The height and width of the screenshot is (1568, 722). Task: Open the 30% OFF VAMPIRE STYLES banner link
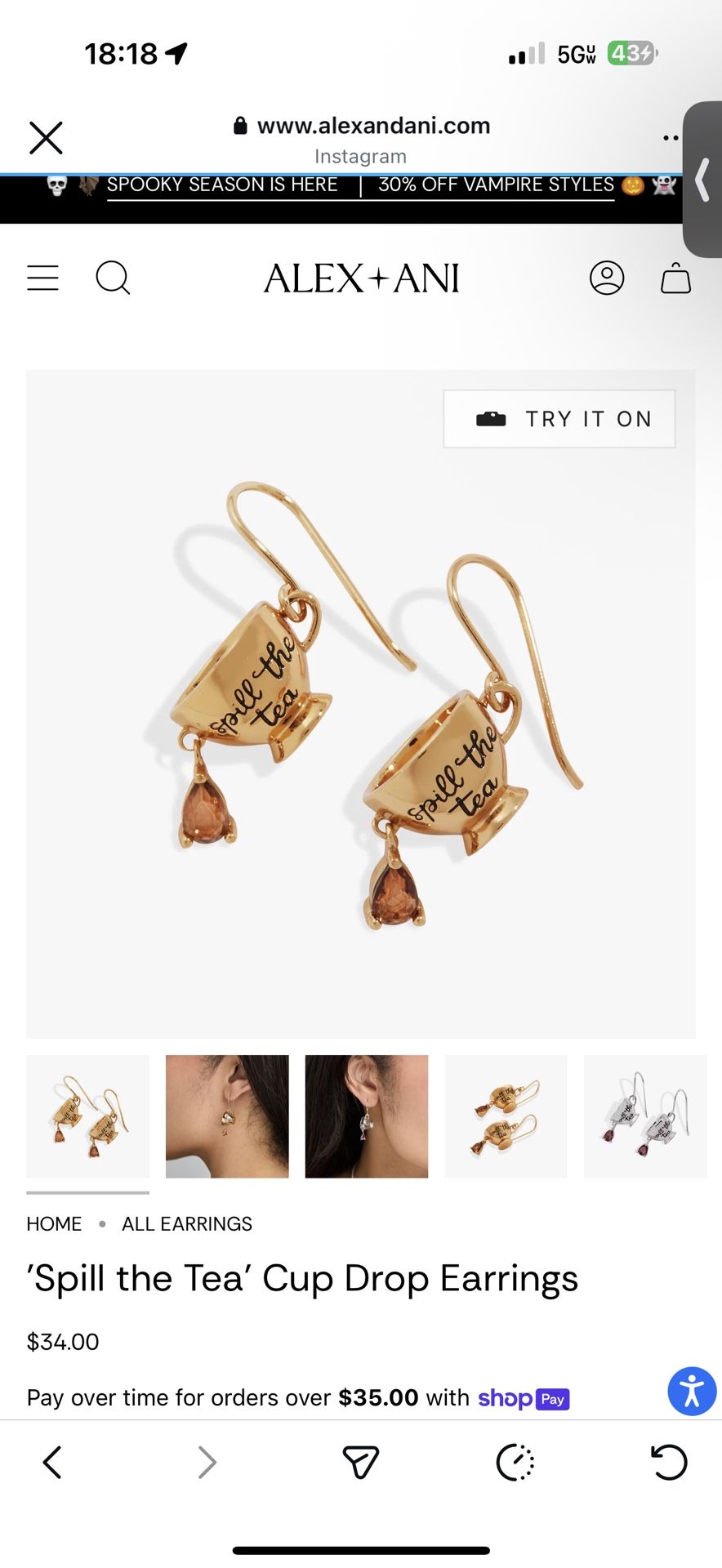coord(494,185)
